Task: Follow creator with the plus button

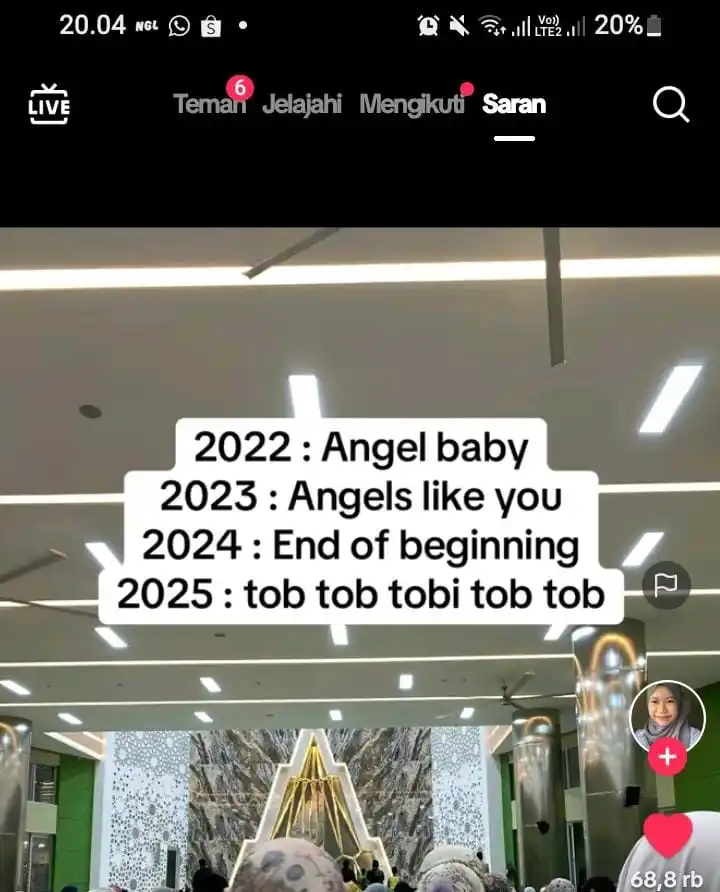Action: click(x=667, y=758)
